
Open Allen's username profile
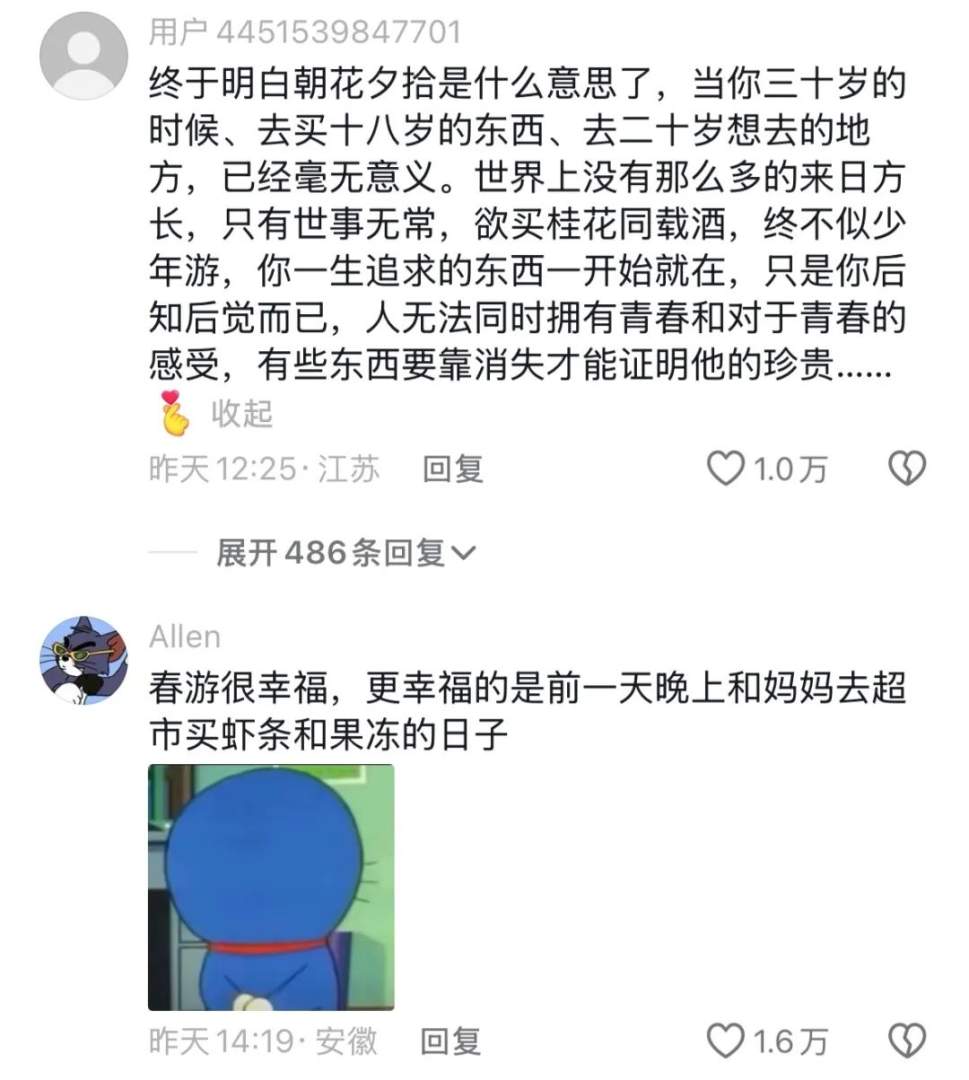click(x=185, y=637)
